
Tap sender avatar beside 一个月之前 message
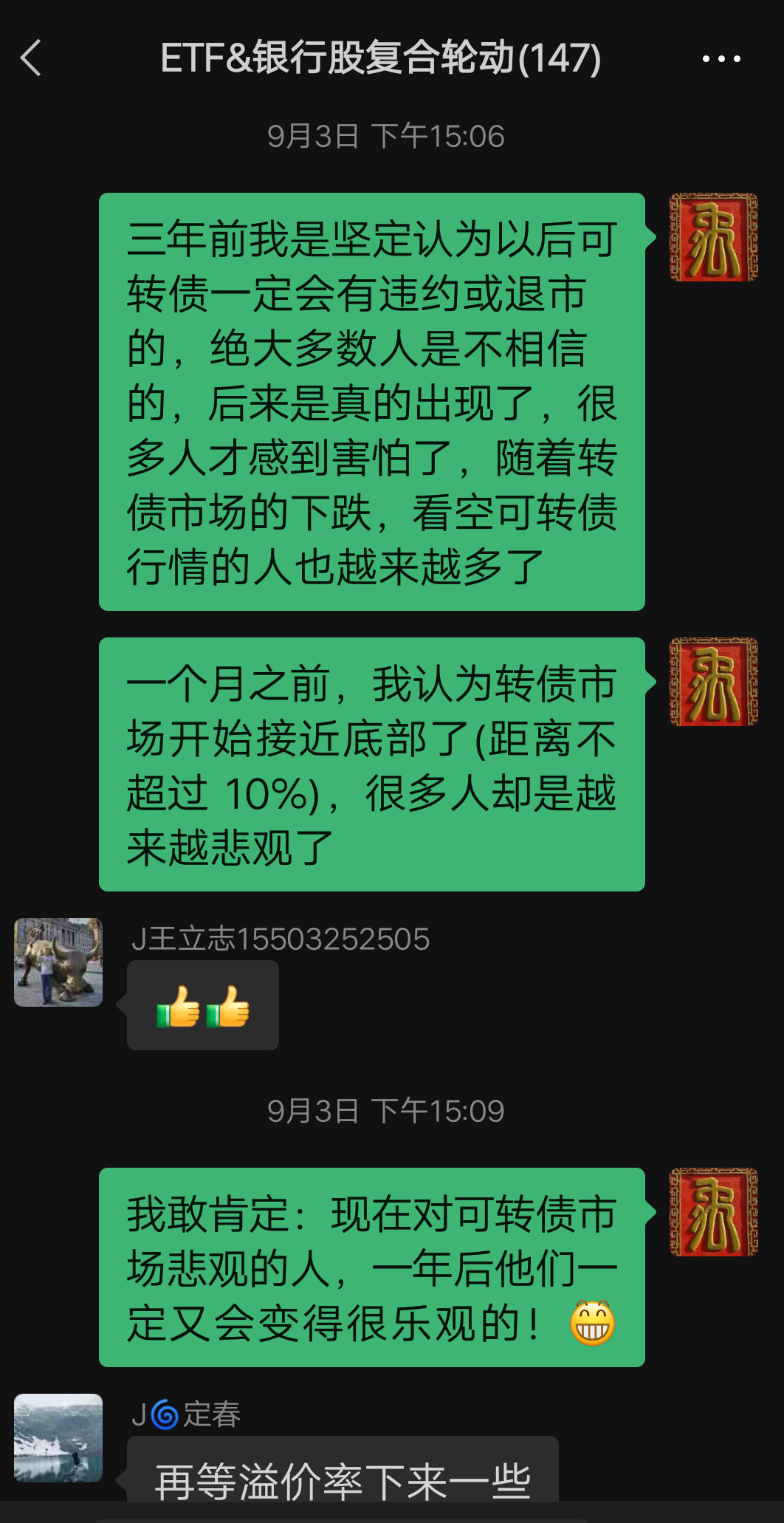tap(713, 682)
